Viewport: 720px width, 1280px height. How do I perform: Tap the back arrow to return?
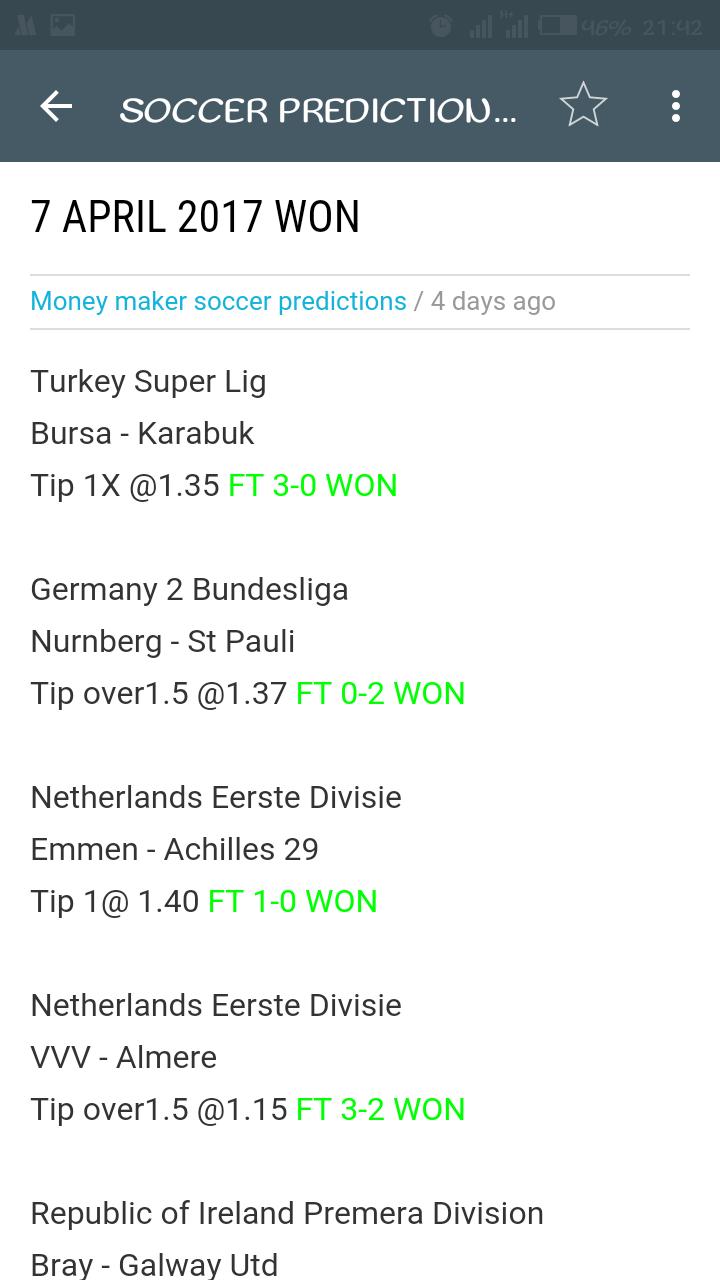click(55, 105)
